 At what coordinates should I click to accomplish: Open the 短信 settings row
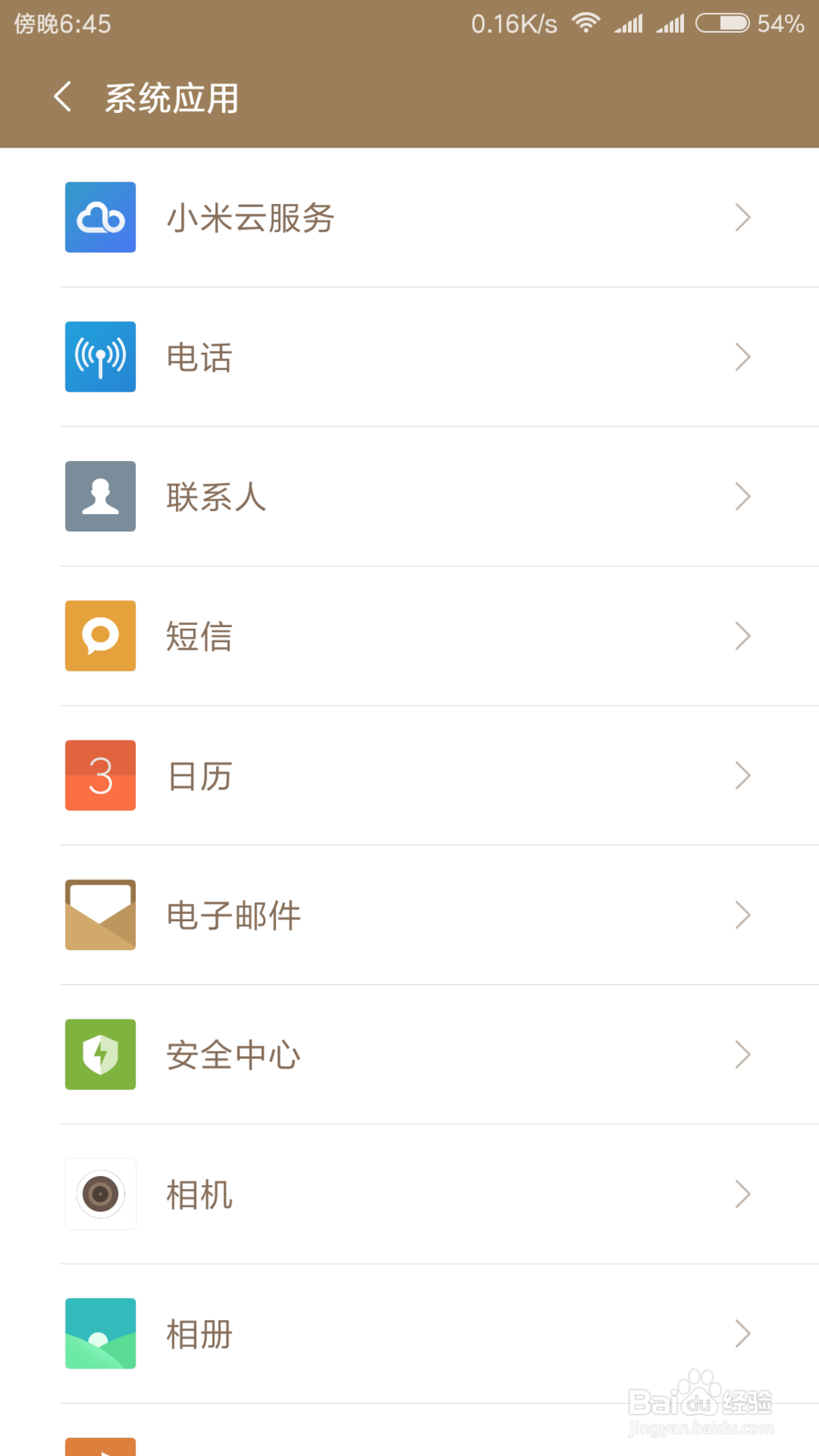tap(409, 636)
